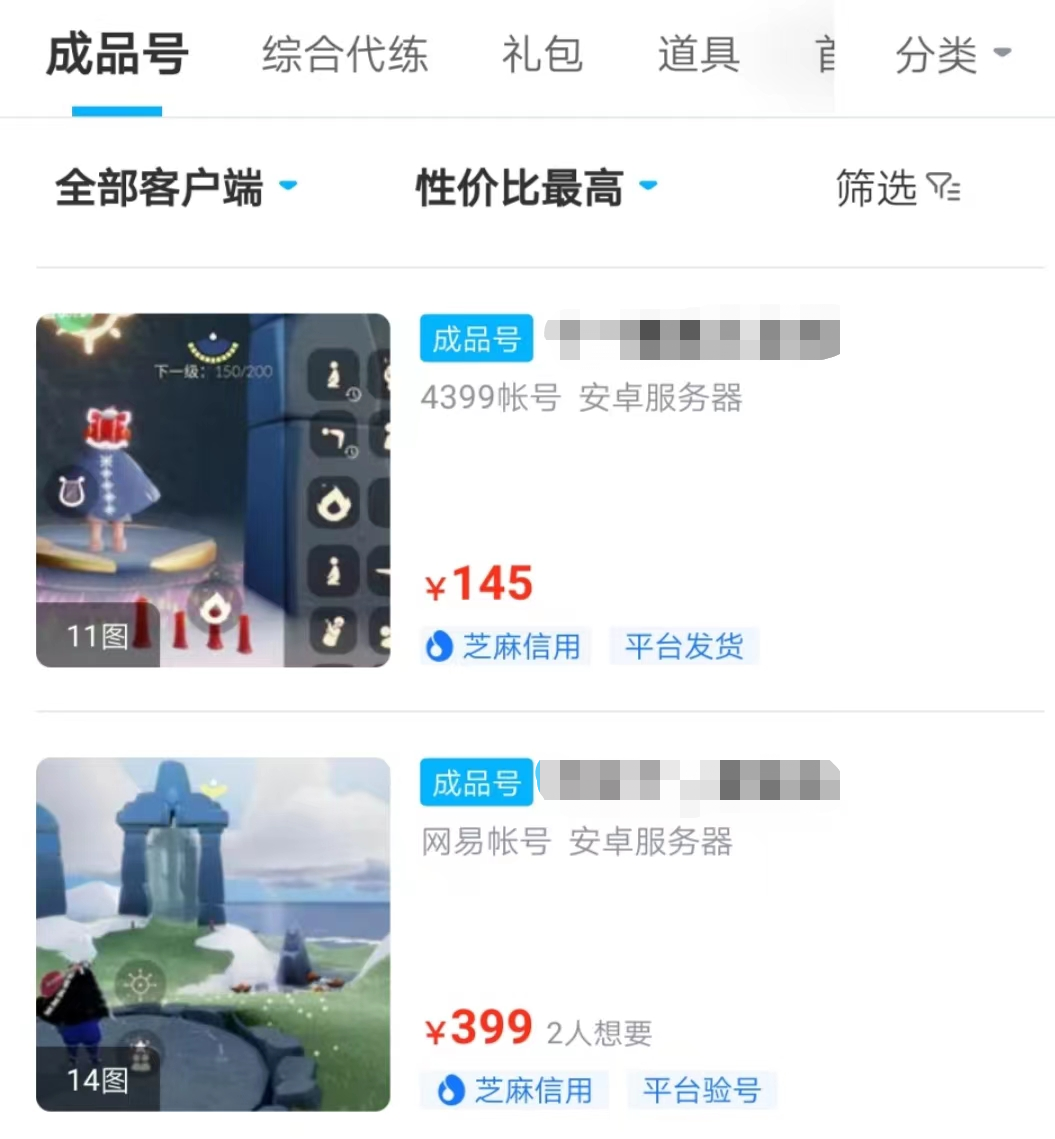Open the 筛选 filter options
1055x1139 pixels.
(x=897, y=187)
